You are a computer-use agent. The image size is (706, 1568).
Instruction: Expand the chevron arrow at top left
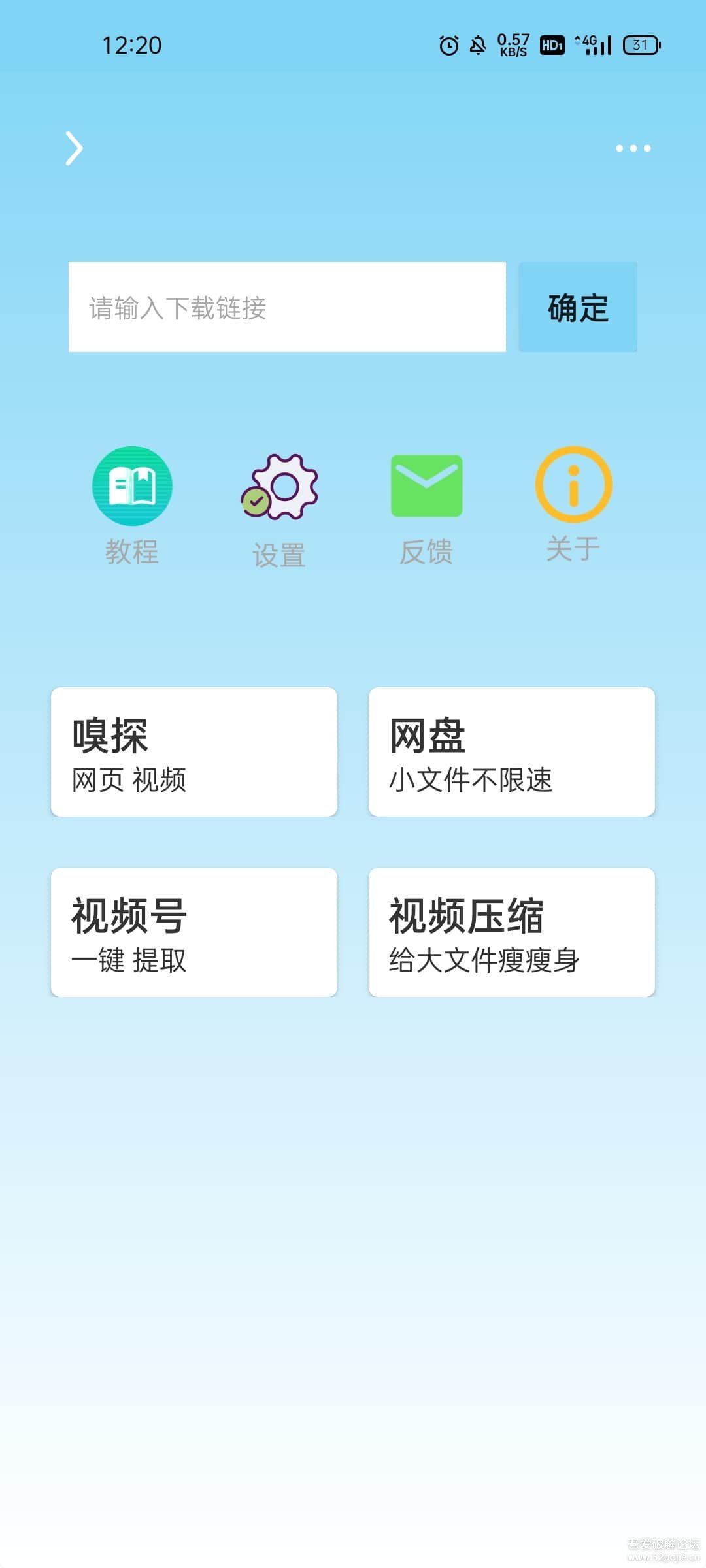click(74, 148)
